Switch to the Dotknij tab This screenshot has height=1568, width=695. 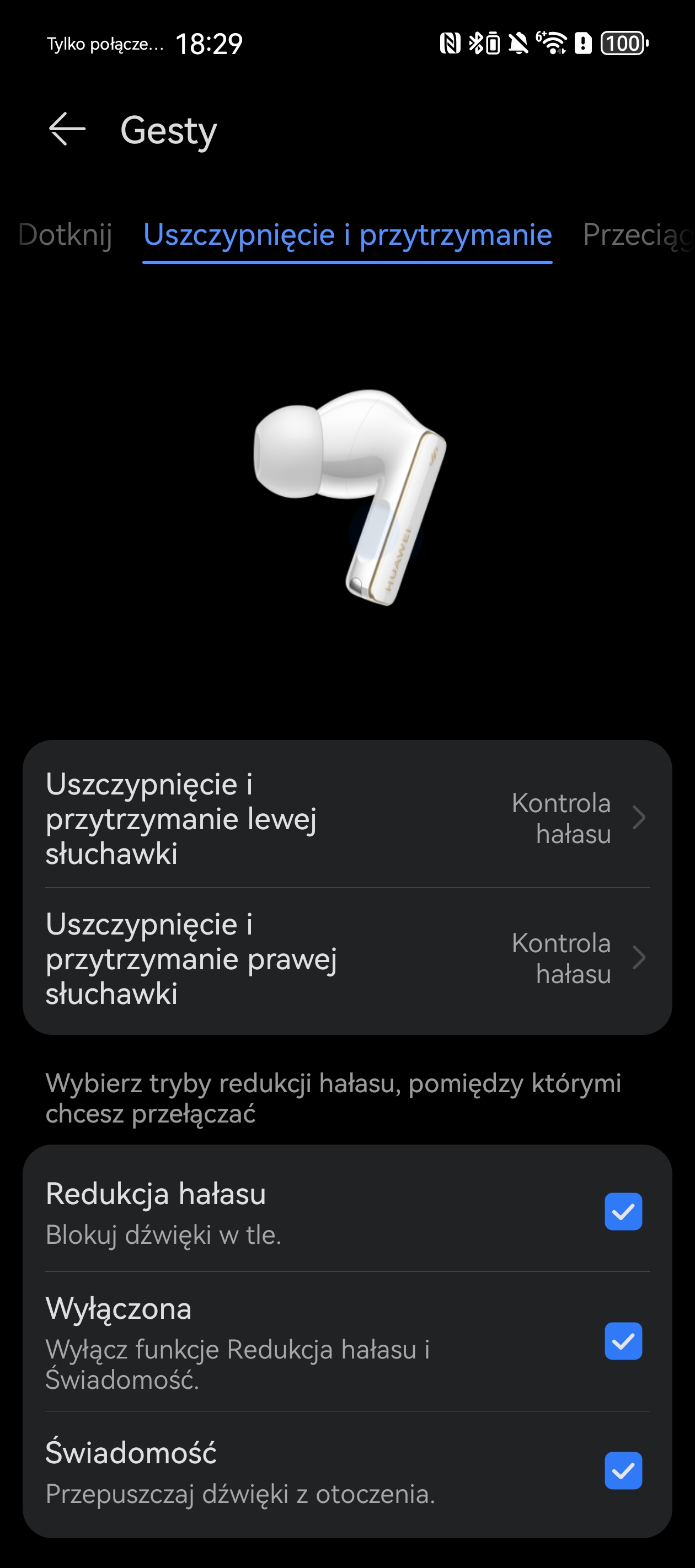(x=65, y=235)
